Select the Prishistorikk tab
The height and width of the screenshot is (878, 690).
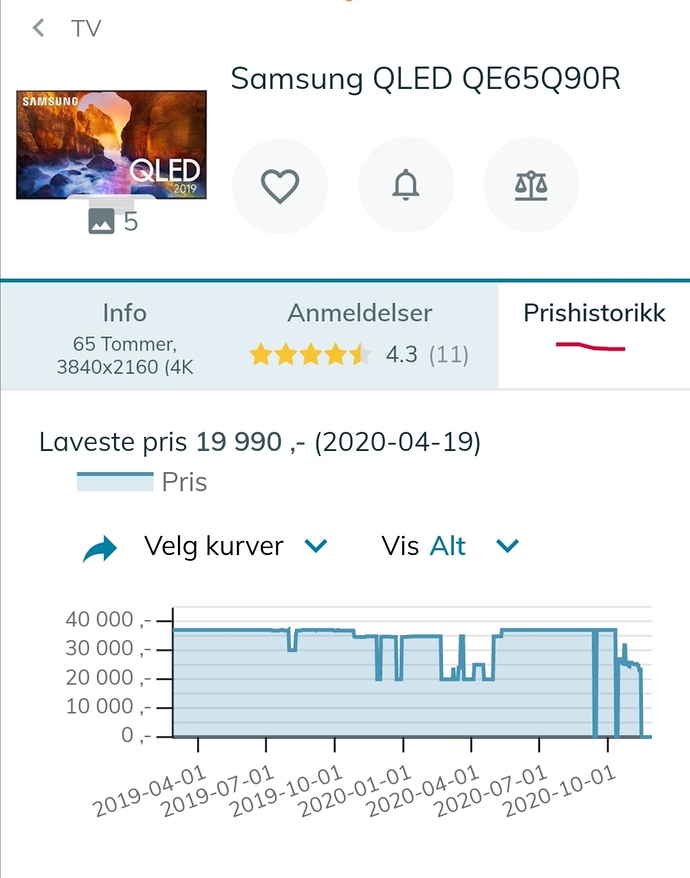[x=594, y=326]
